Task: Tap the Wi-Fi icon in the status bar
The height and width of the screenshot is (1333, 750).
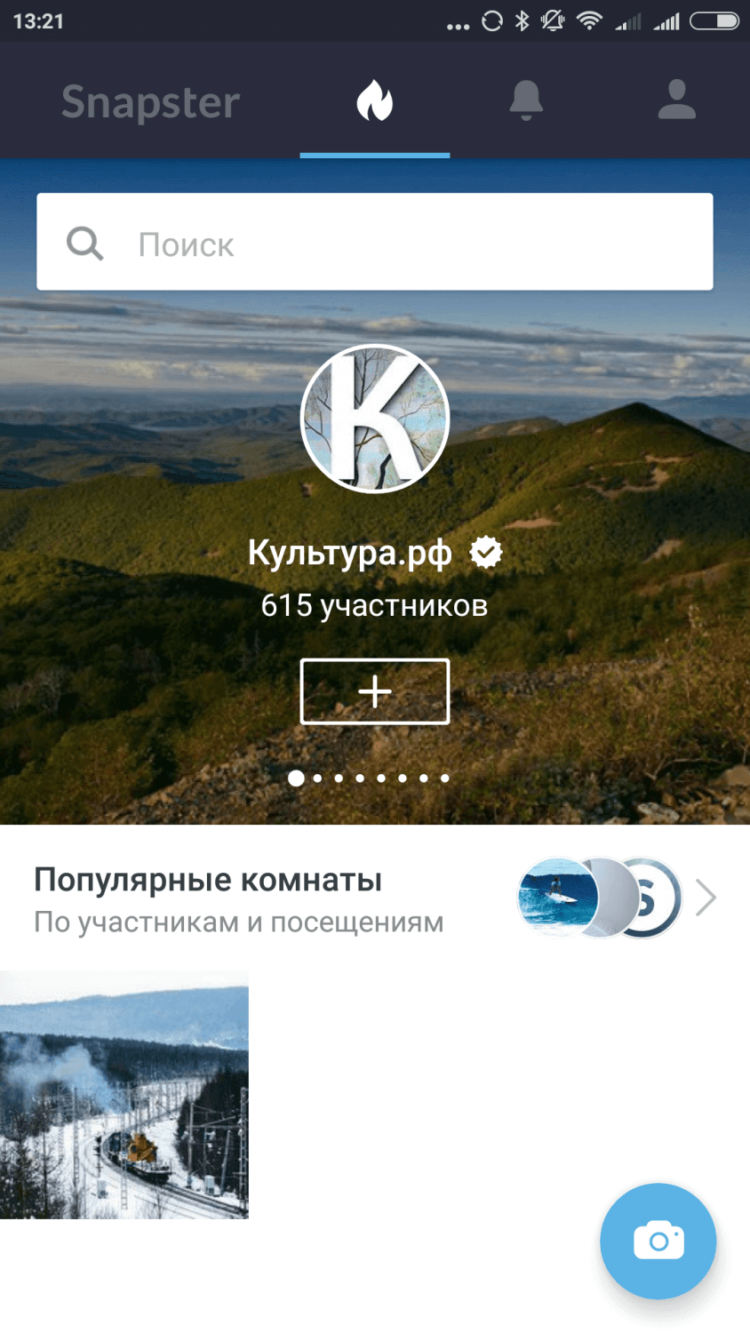Action: tap(587, 19)
